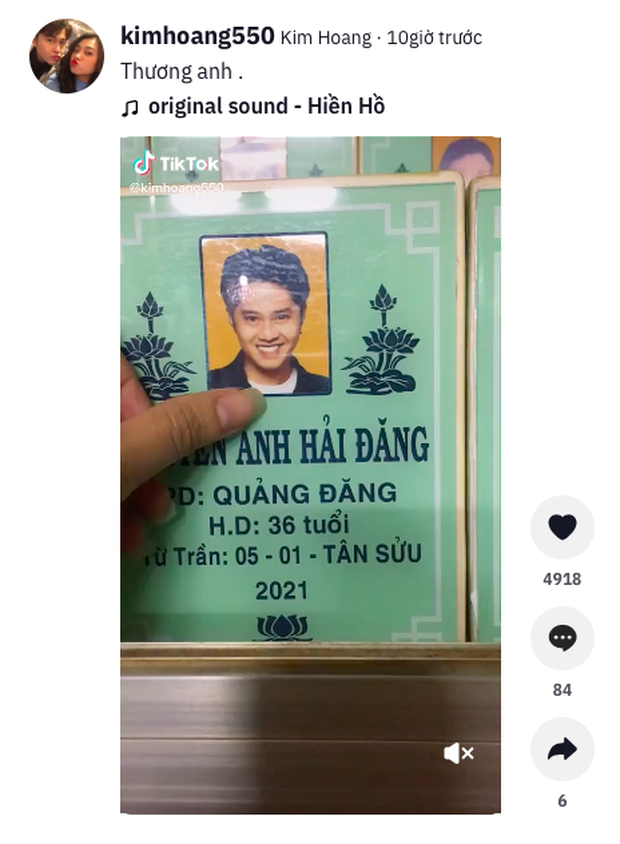The image size is (620, 844).
Task: Unmute the video sound
Action: point(458,754)
